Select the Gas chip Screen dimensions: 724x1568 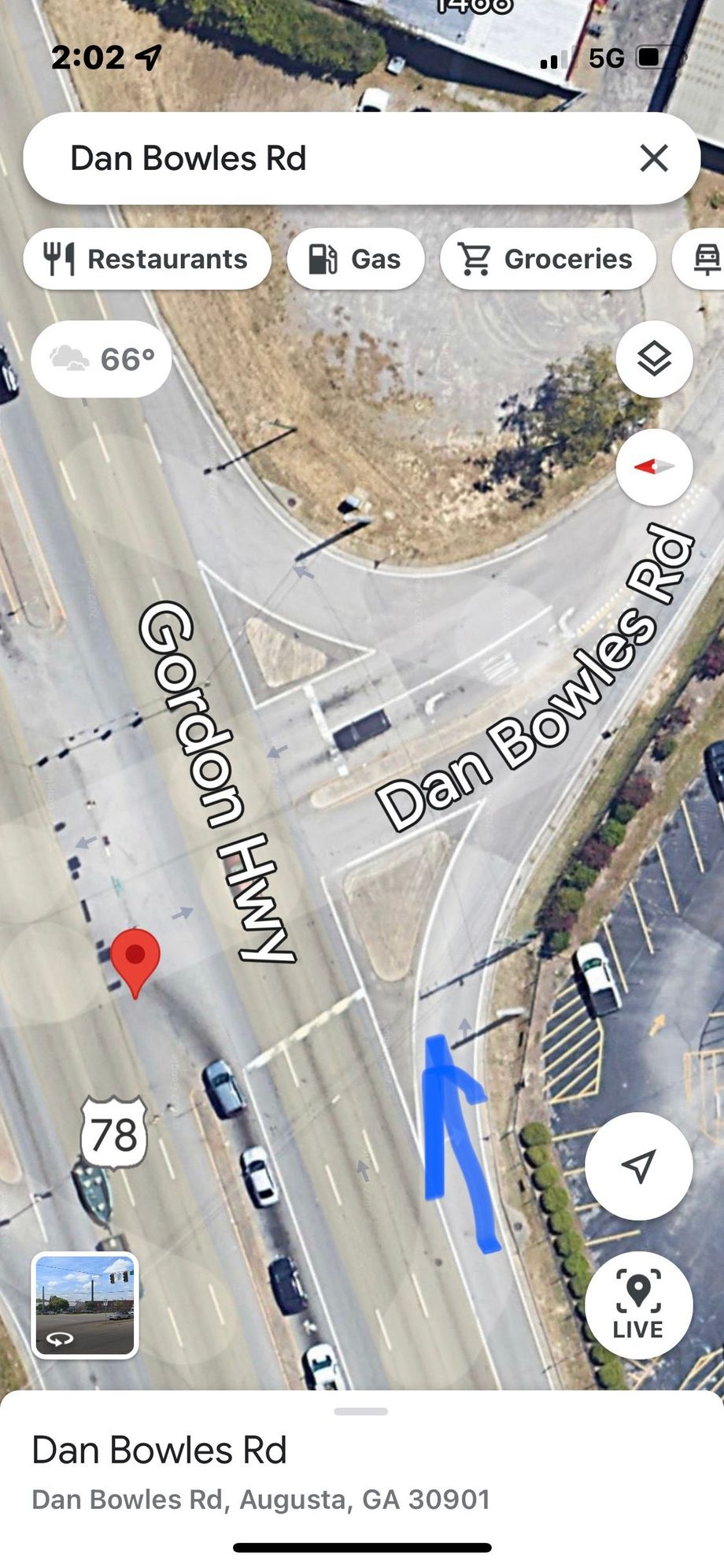coord(356,259)
